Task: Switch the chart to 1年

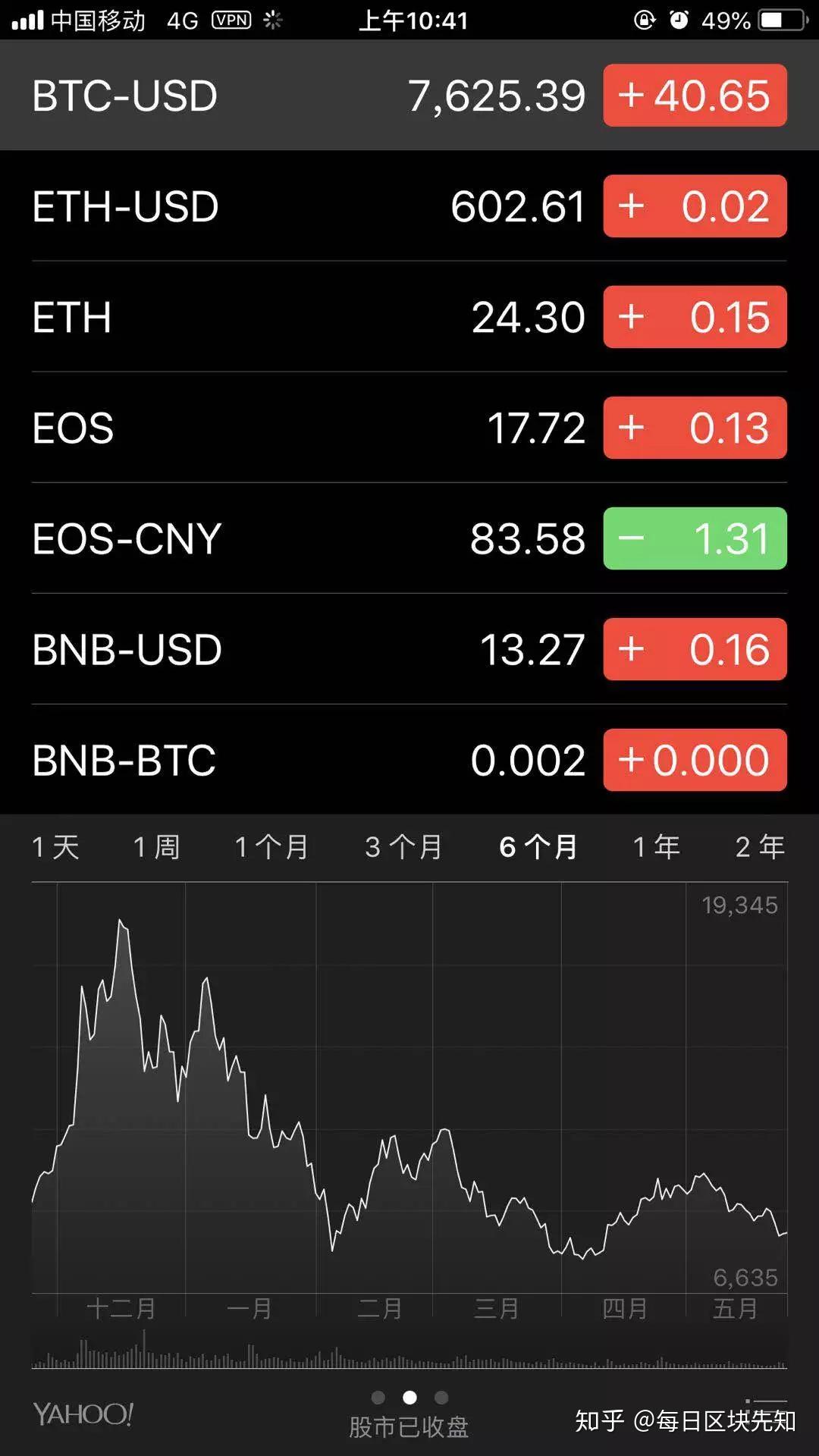Action: pos(657,847)
